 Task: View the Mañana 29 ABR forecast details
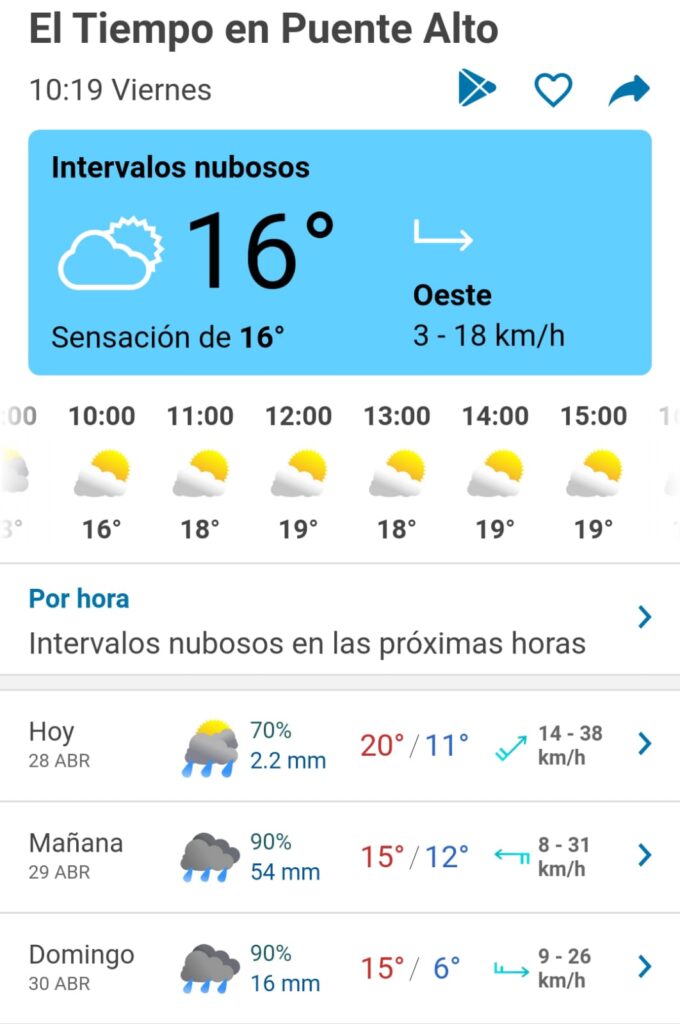(x=340, y=857)
